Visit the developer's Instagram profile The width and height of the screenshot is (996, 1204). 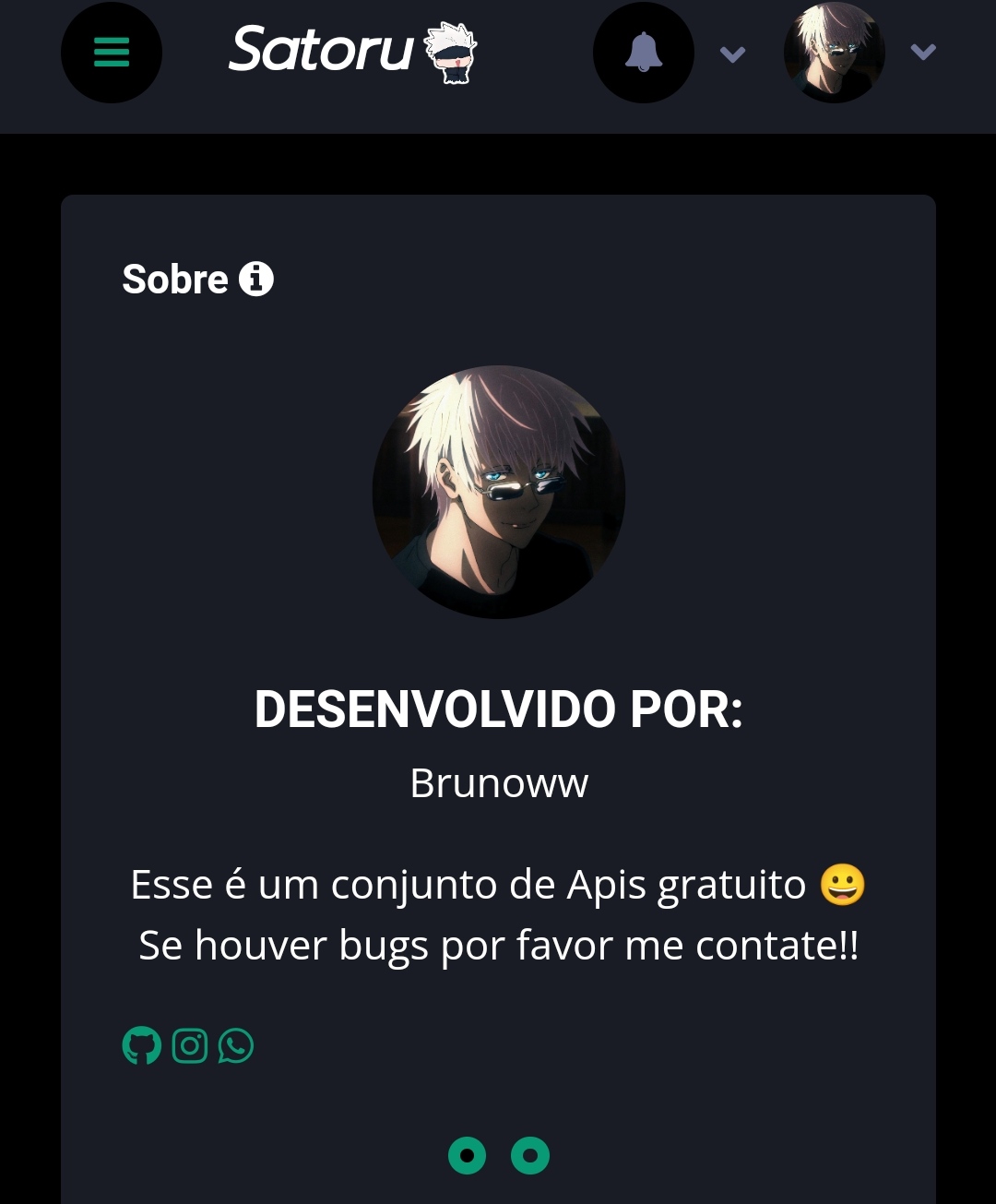[x=190, y=1046]
